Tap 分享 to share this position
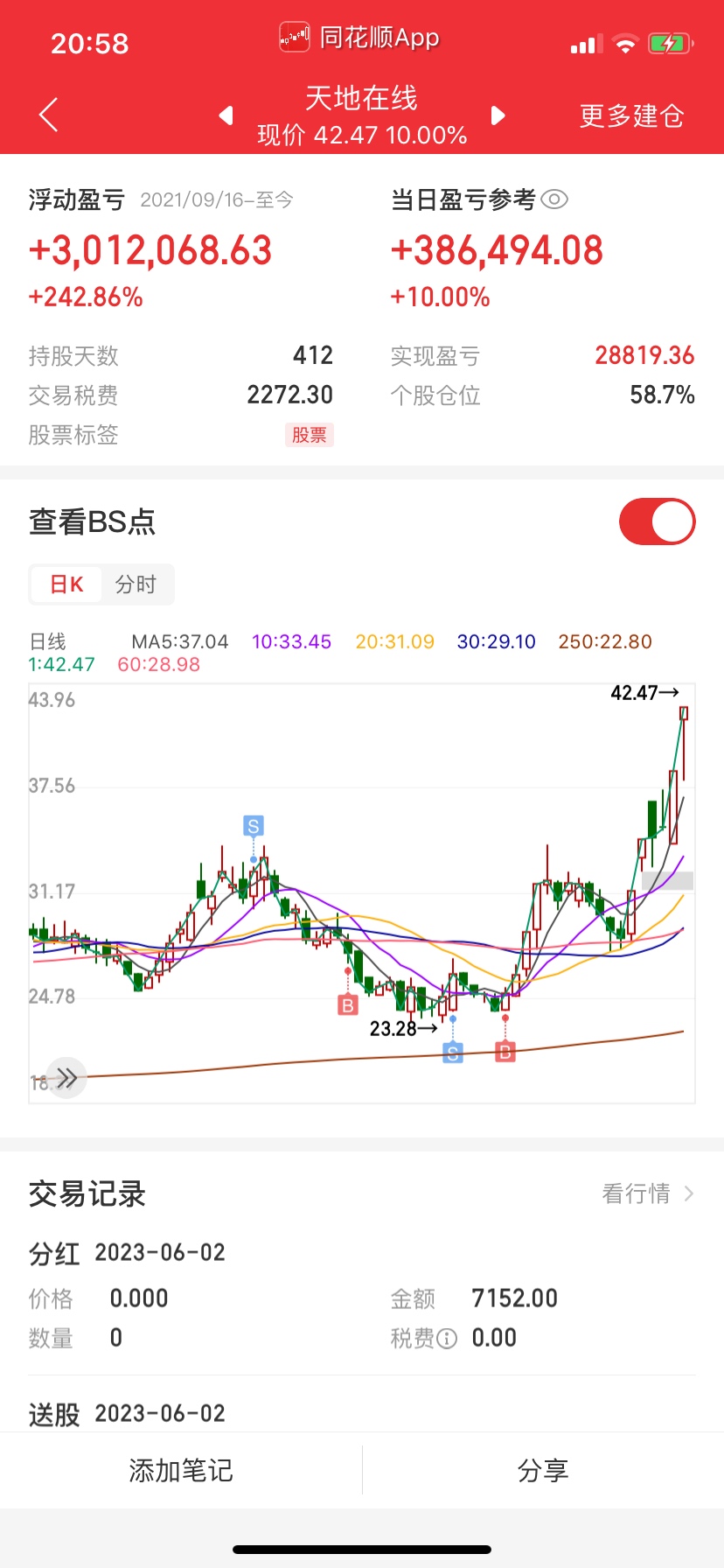The height and width of the screenshot is (1568, 724). point(543,1471)
